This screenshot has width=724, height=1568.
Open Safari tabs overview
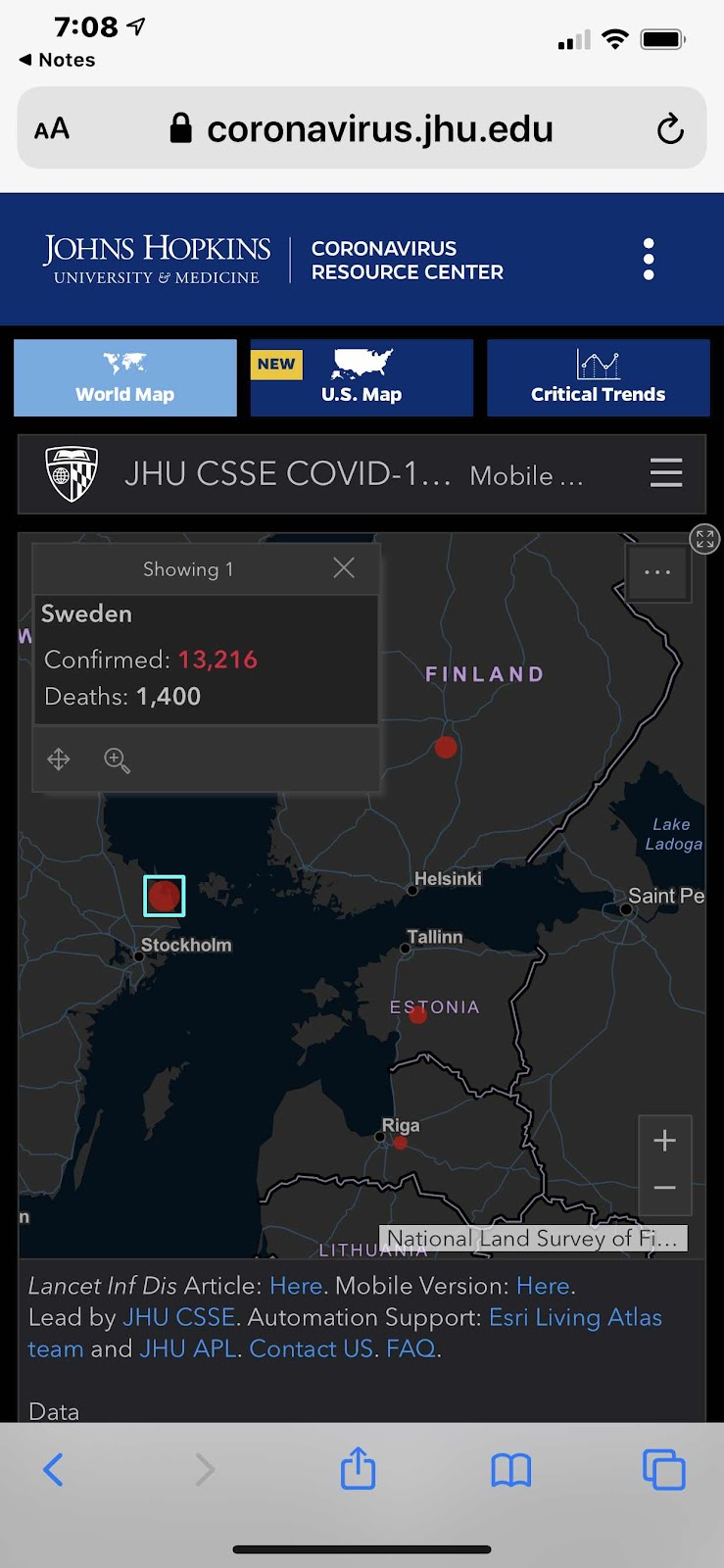tap(663, 1469)
